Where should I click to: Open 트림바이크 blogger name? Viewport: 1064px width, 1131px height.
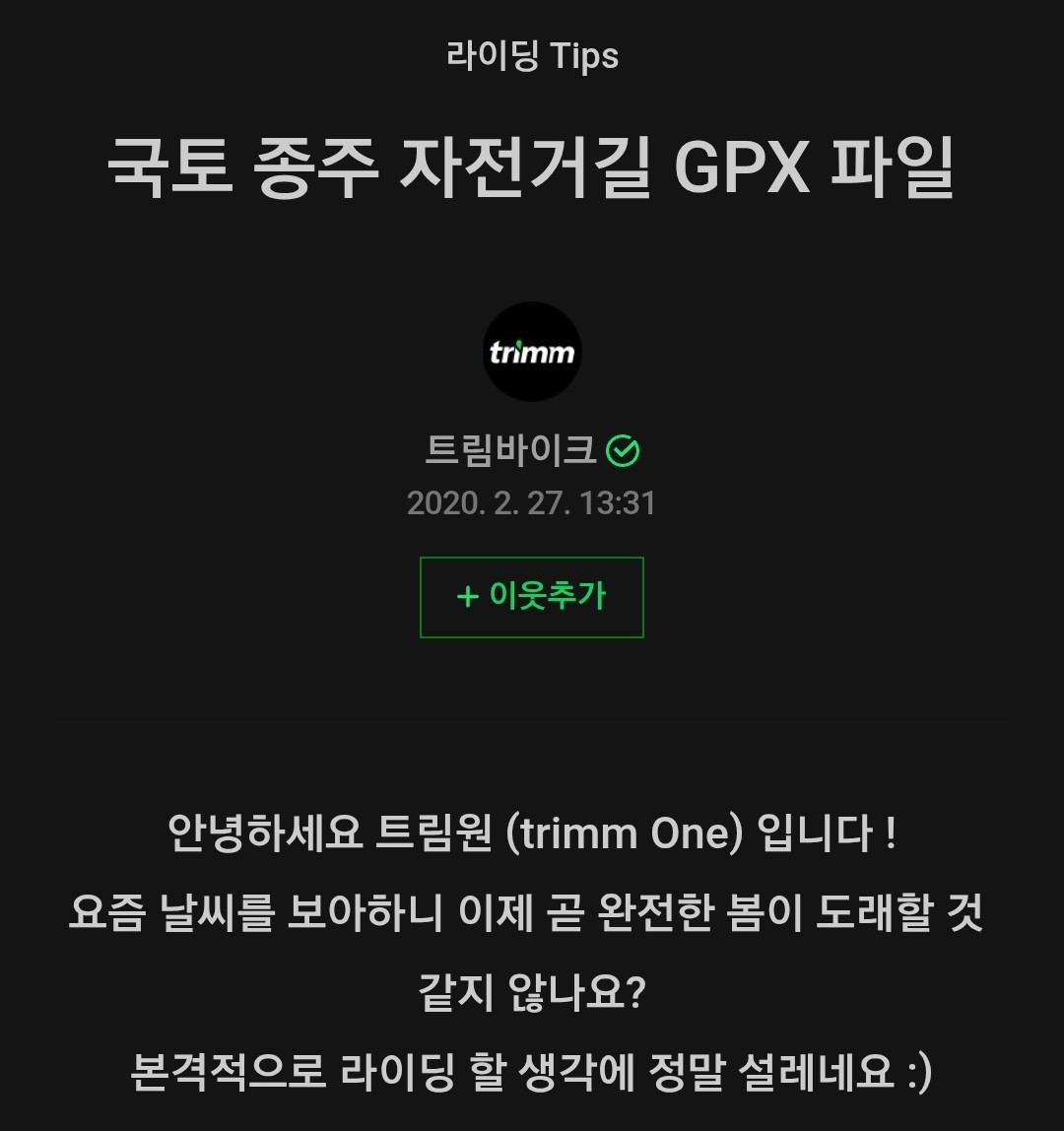tap(511, 451)
